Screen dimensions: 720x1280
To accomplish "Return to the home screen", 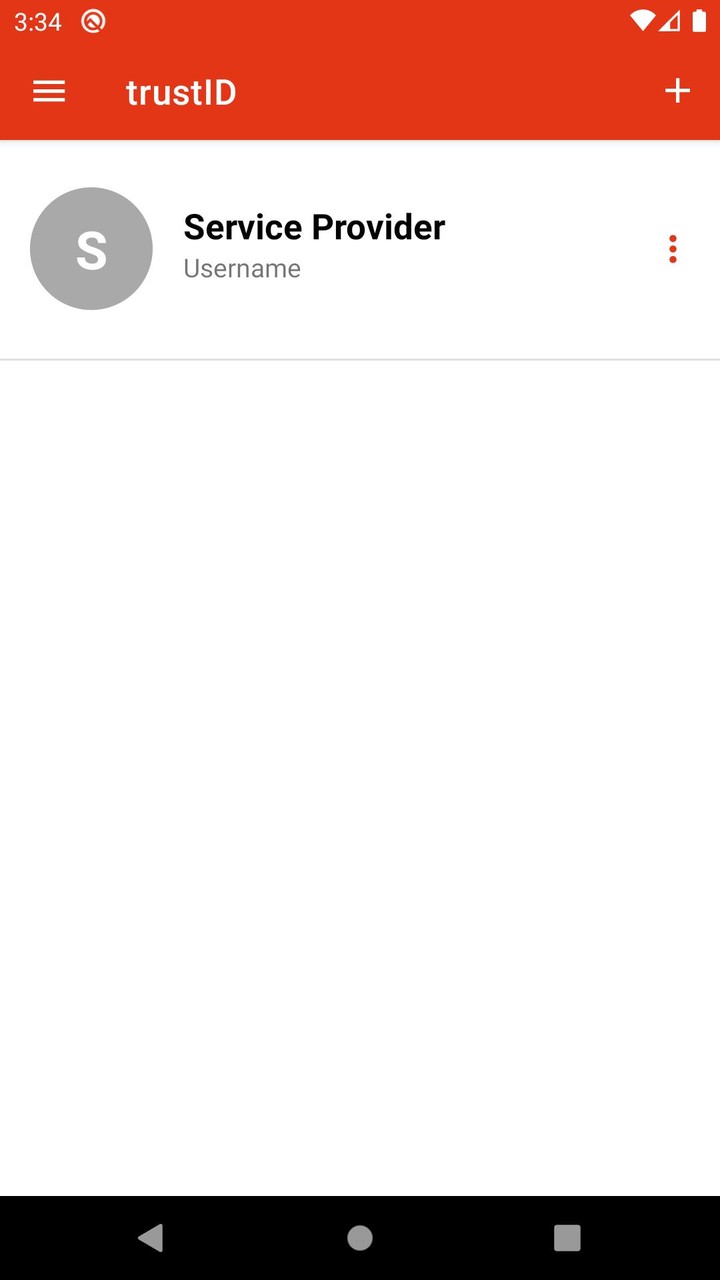I will pos(360,1238).
